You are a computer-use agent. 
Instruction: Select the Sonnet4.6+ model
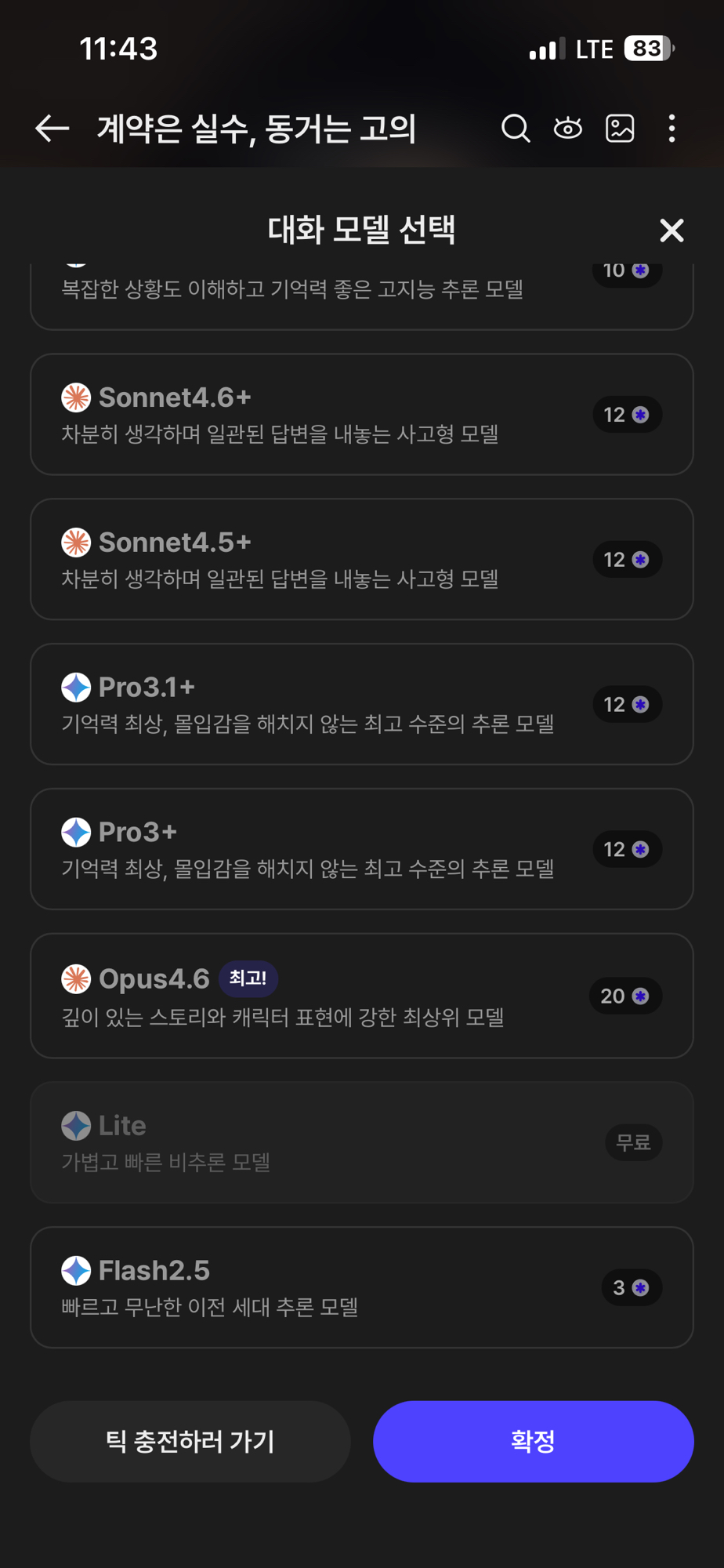[x=361, y=414]
